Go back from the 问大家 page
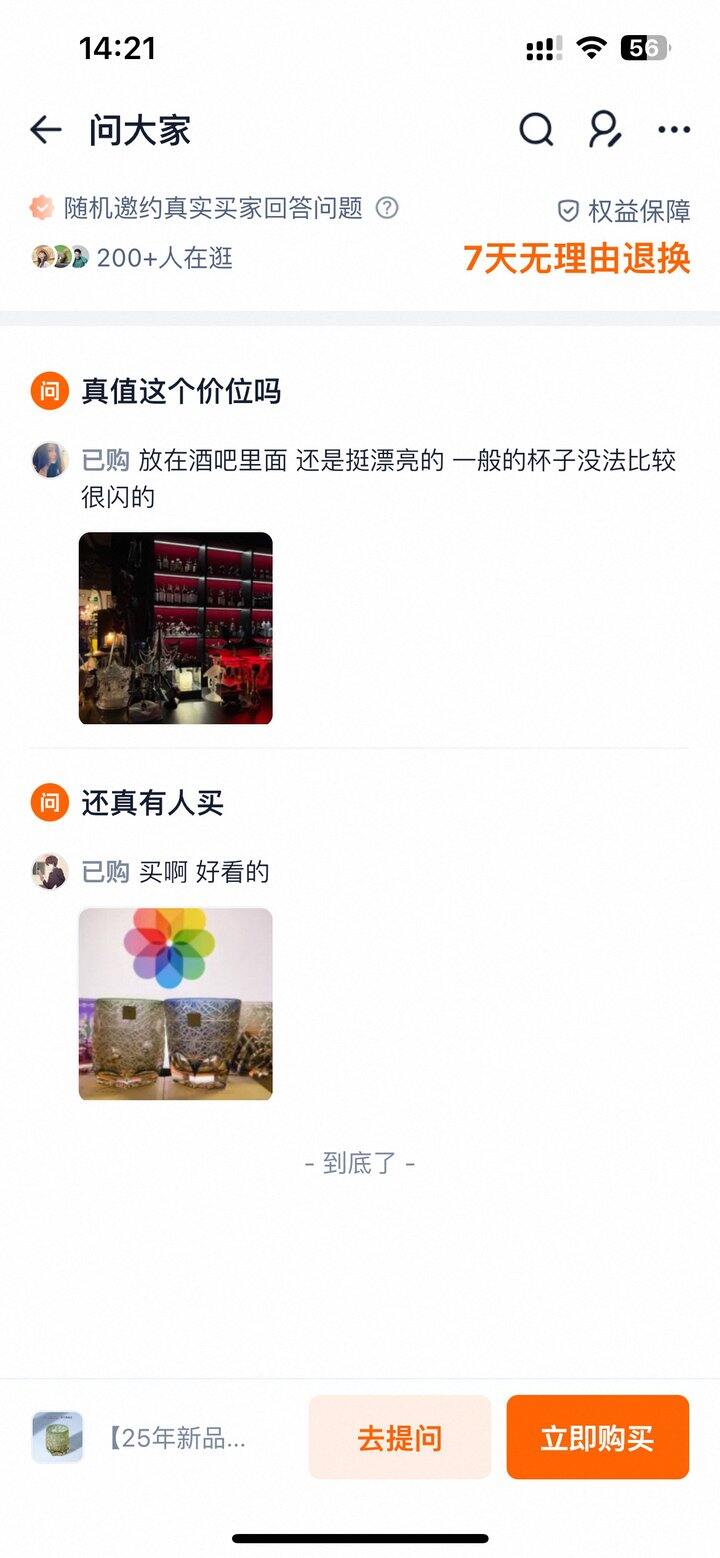The image size is (720, 1558). coord(46,130)
